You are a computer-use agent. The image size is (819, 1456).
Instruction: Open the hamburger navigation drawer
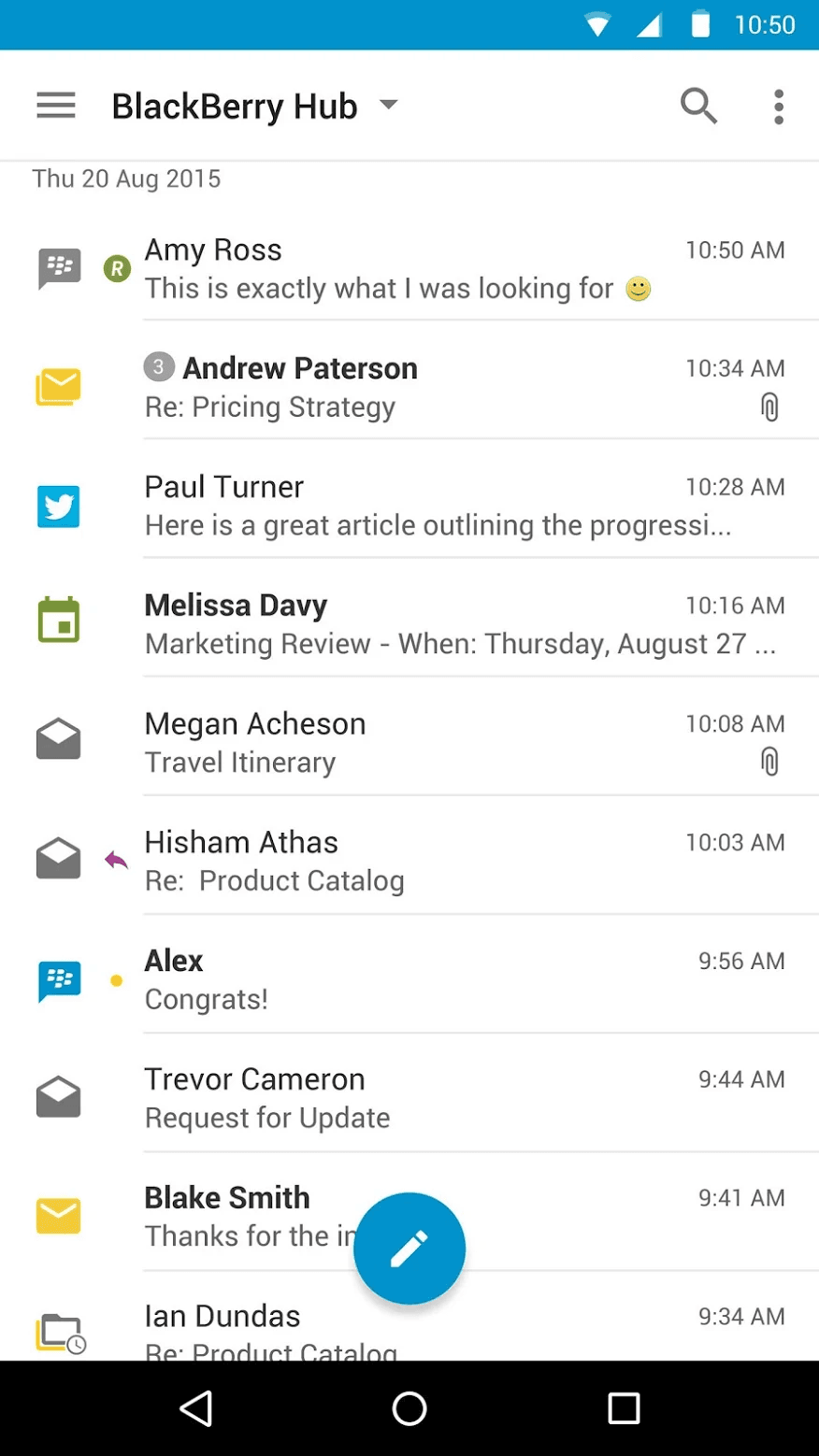point(56,106)
